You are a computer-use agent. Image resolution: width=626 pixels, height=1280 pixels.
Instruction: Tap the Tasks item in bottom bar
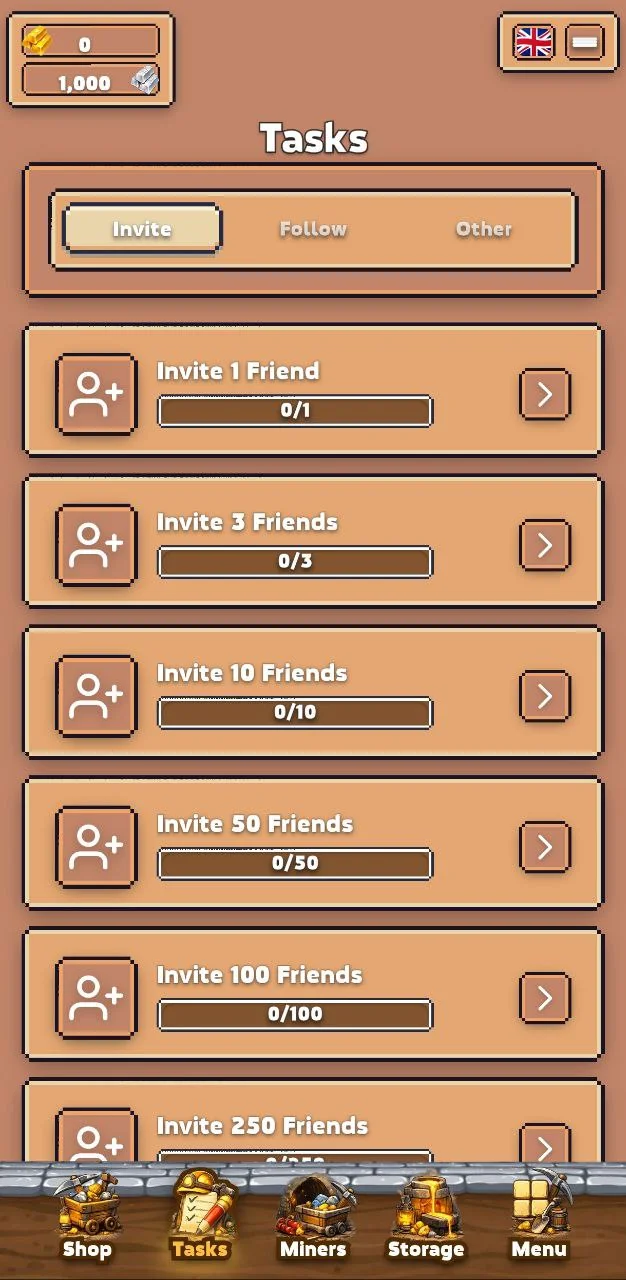[200, 1216]
